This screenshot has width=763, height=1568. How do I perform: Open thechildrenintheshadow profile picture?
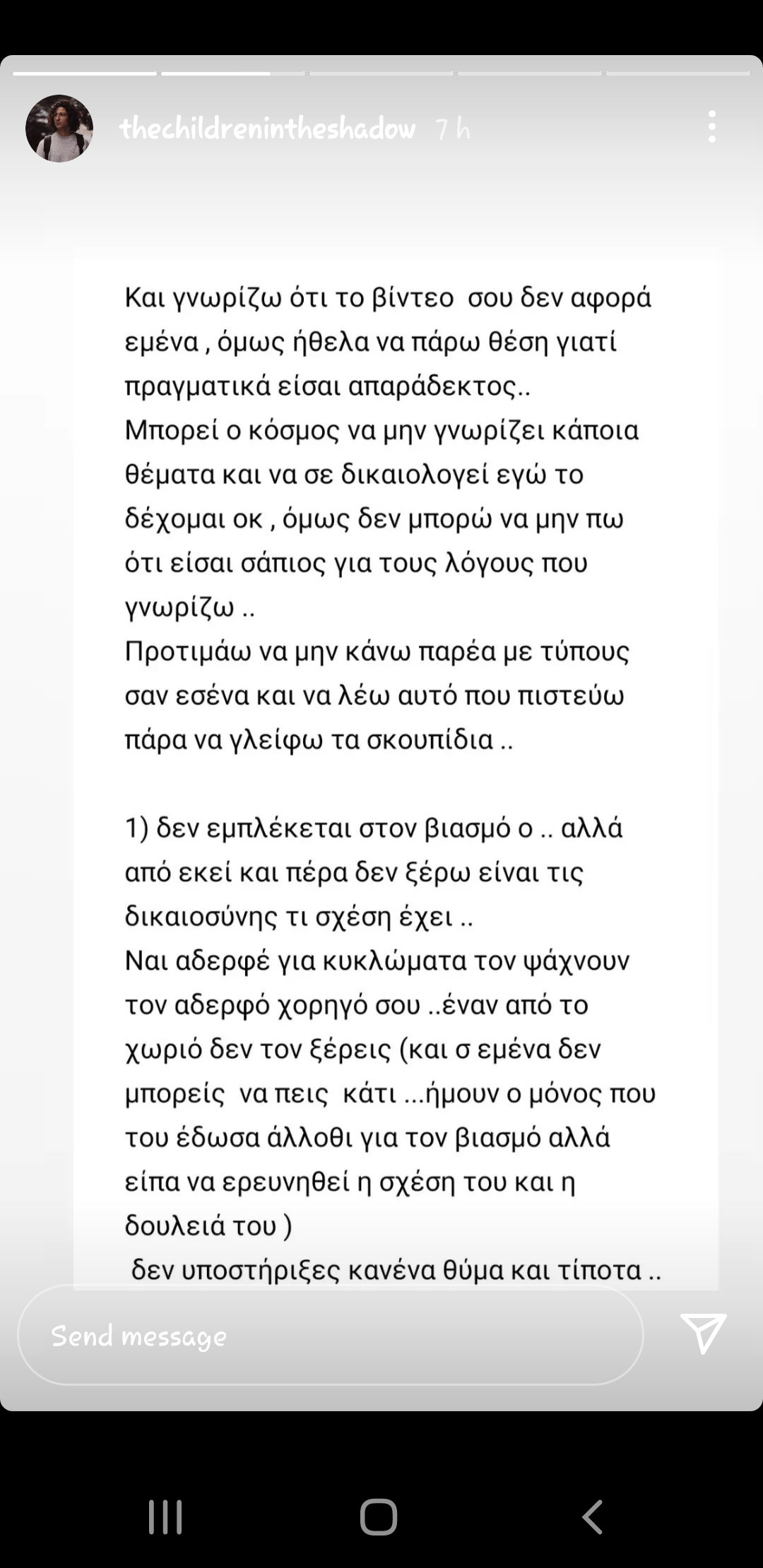point(59,129)
